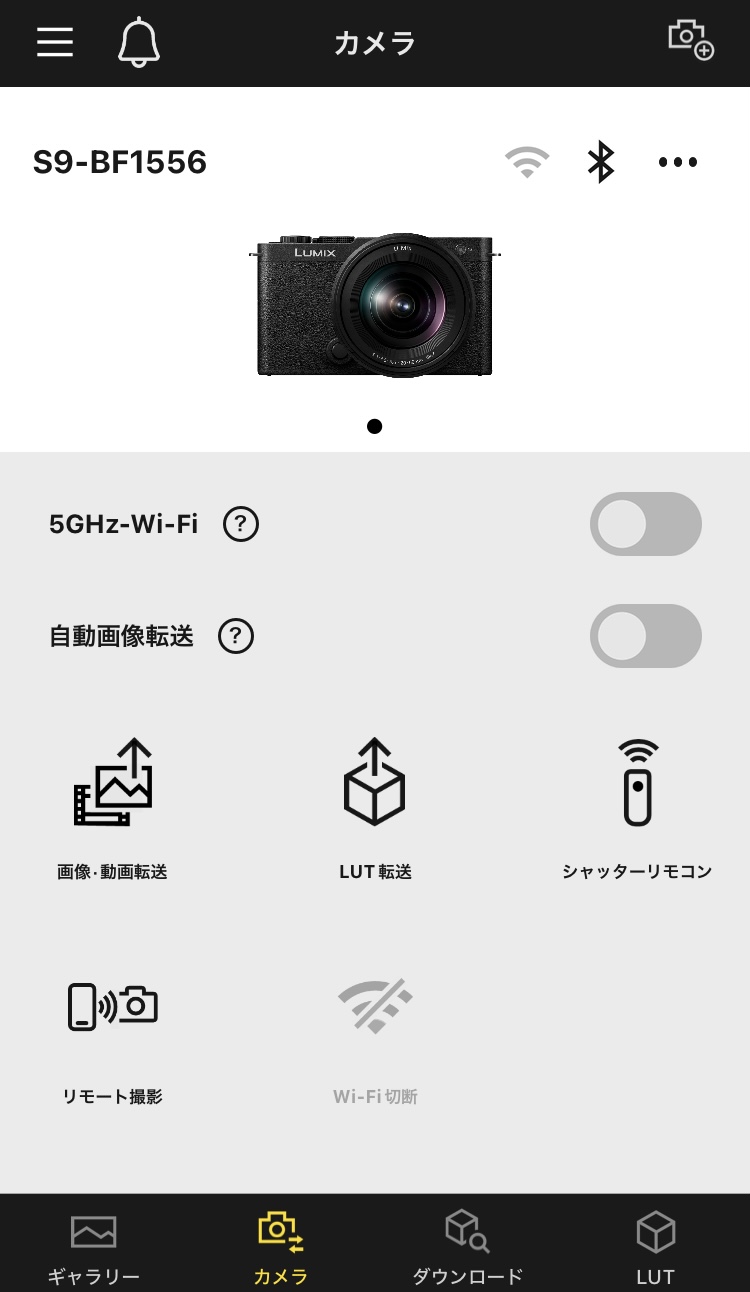Turn on 自動画像転送 toggle

(x=645, y=636)
